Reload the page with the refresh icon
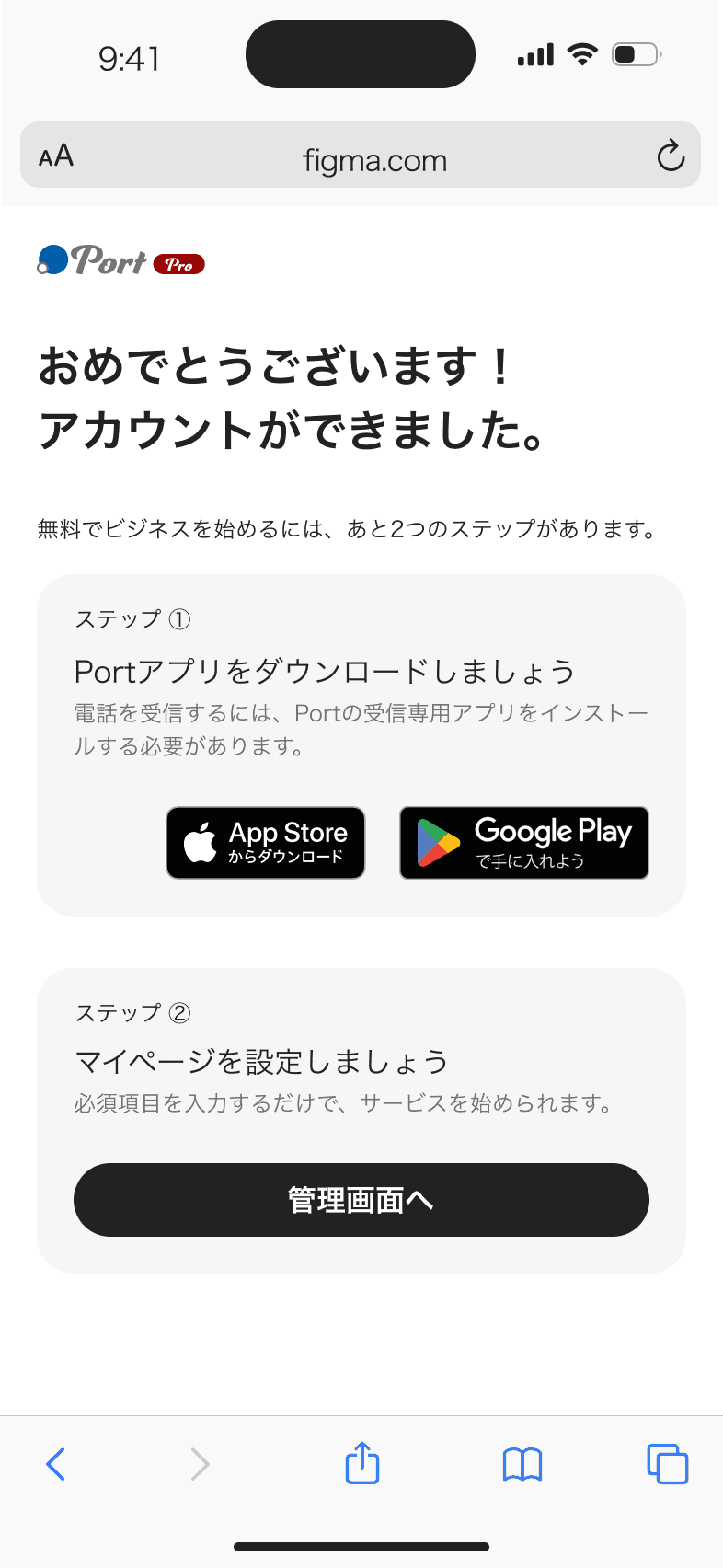 point(671,156)
